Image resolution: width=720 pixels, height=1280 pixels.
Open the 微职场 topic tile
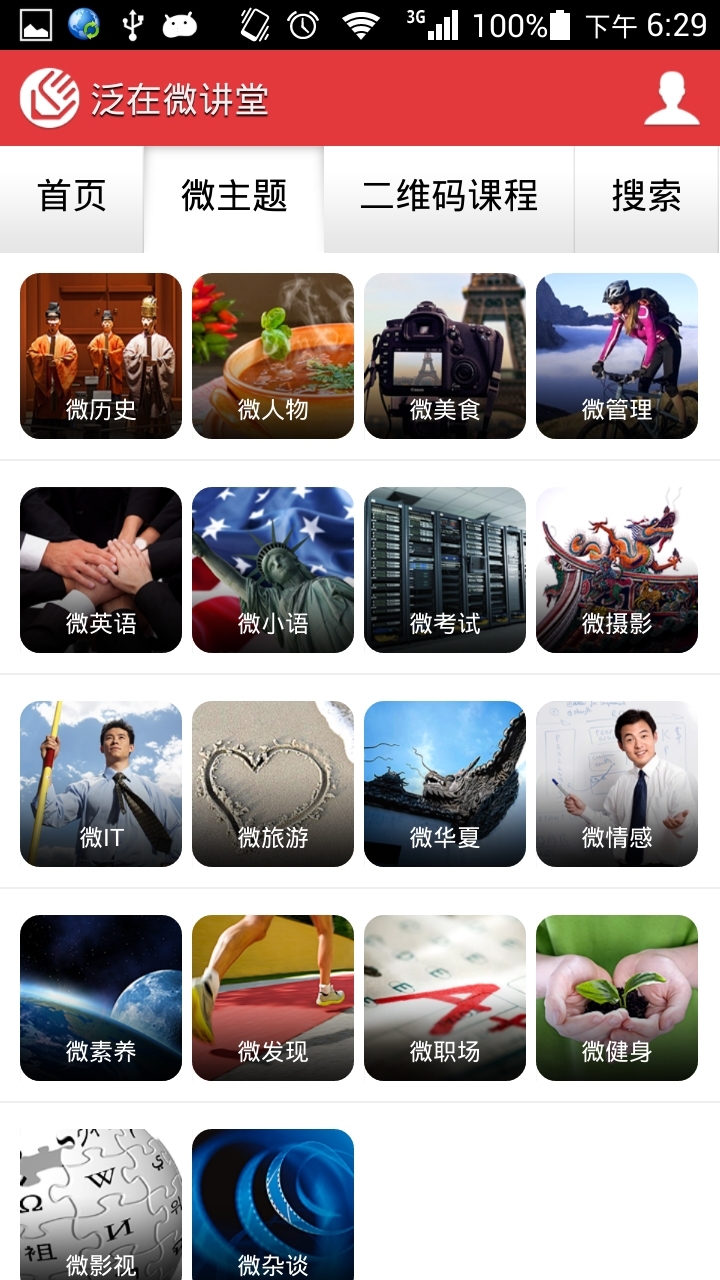pos(445,998)
